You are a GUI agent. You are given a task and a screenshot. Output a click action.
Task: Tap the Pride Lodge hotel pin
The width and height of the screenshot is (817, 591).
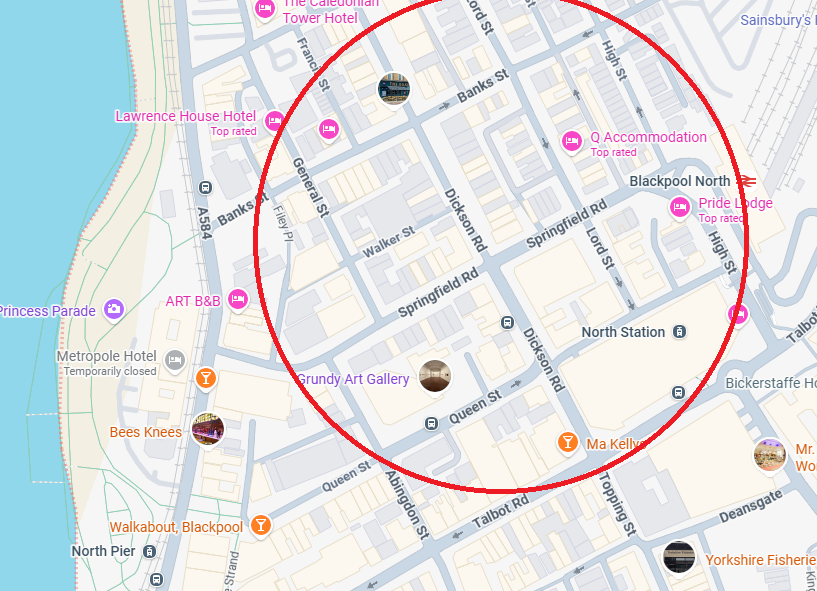[x=680, y=208]
